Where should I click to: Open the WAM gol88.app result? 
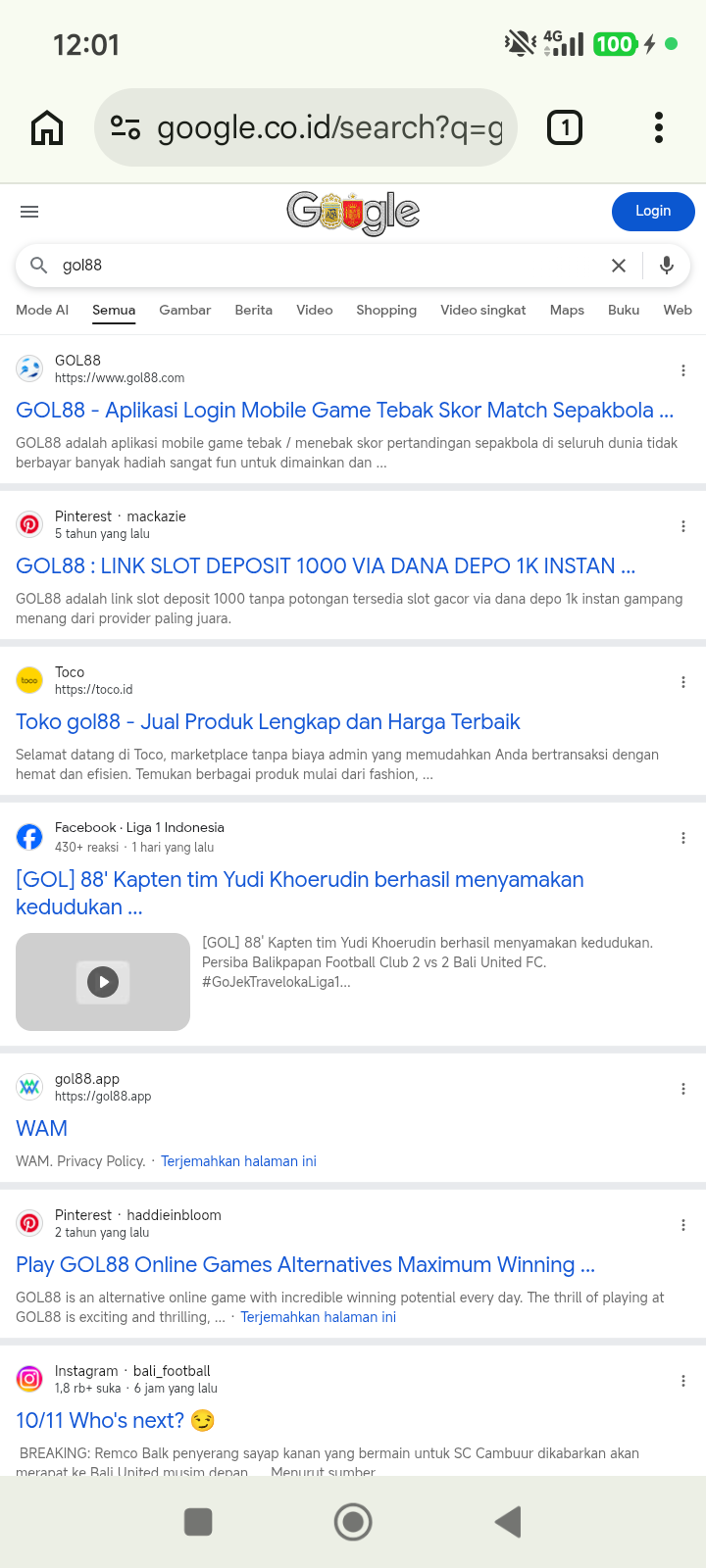[x=42, y=1128]
